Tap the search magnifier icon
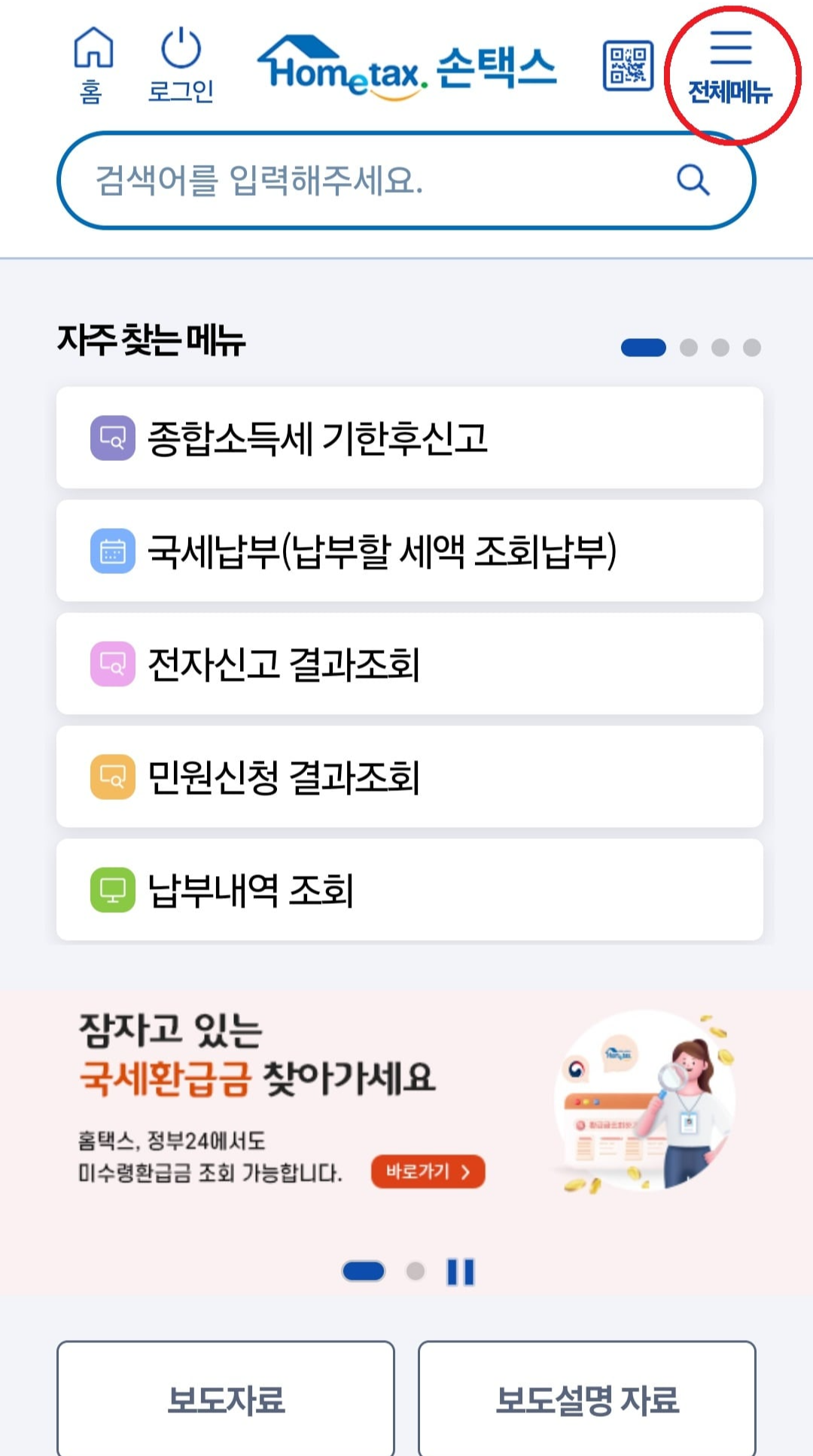Image resolution: width=813 pixels, height=1456 pixels. tap(691, 181)
